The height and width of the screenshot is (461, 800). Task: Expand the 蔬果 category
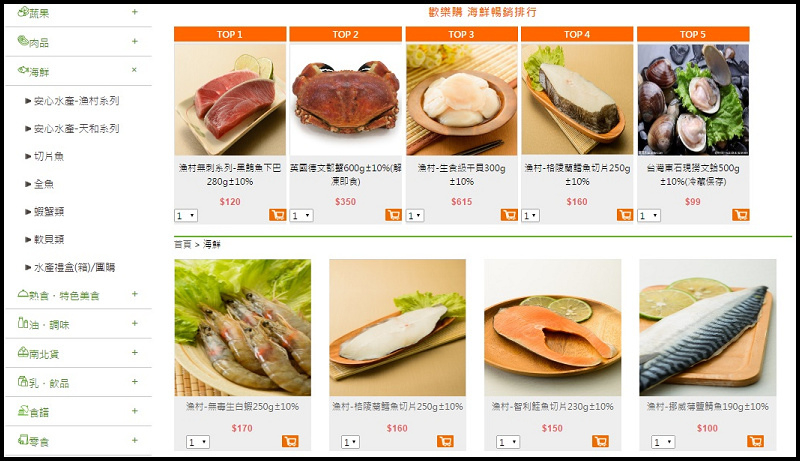point(134,13)
